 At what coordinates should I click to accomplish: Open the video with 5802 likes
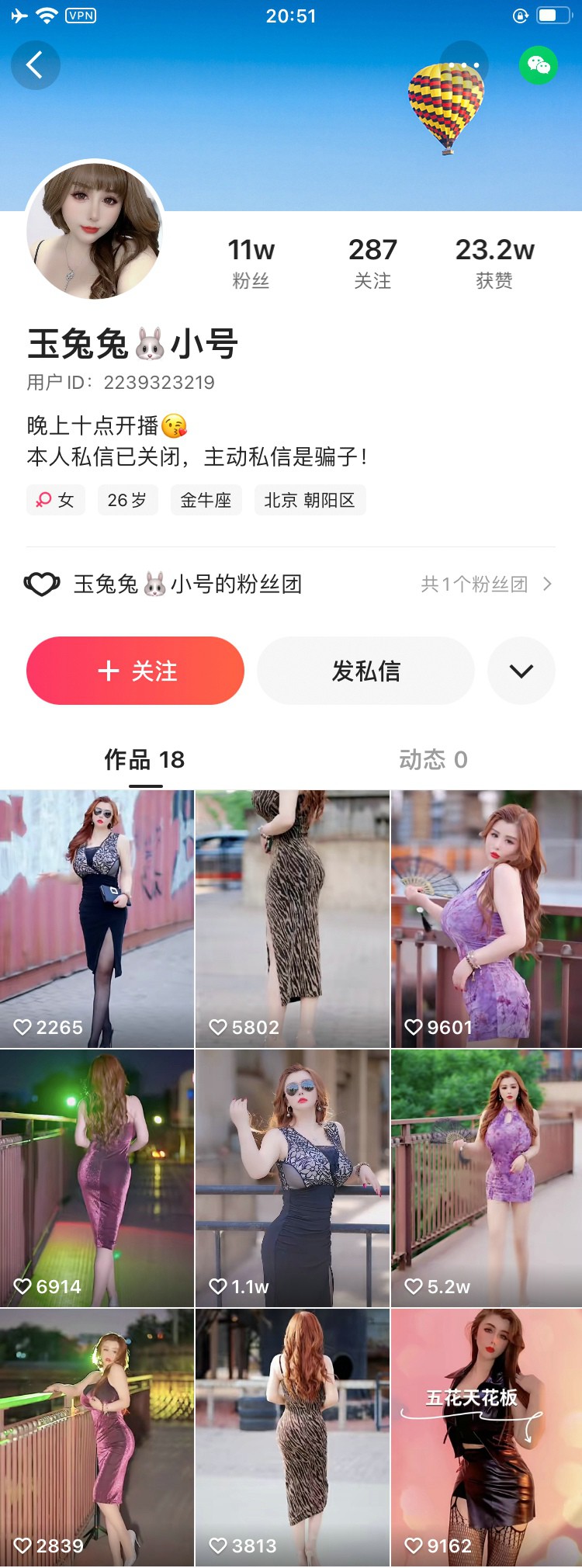292,919
